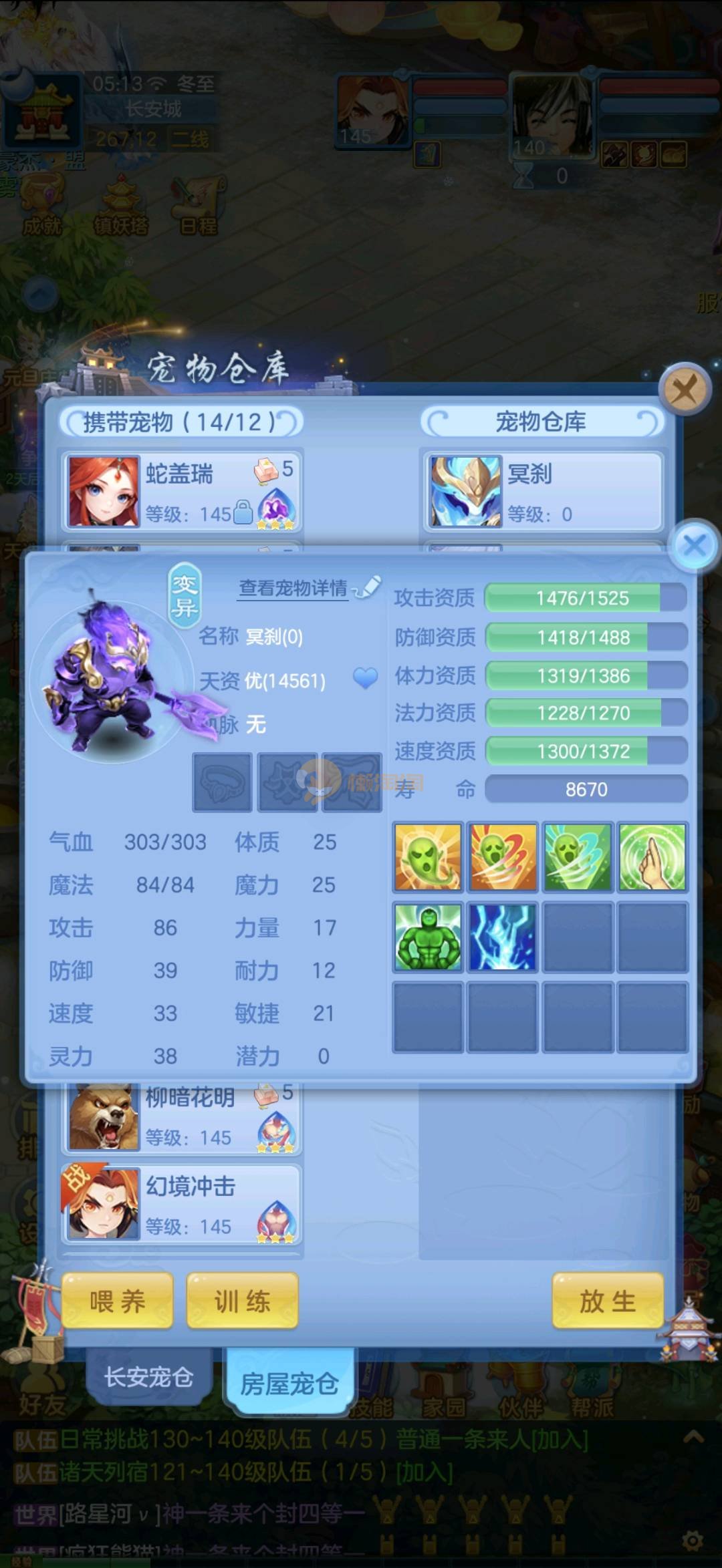Close the pet detail popup
722x1568 pixels.
[695, 545]
